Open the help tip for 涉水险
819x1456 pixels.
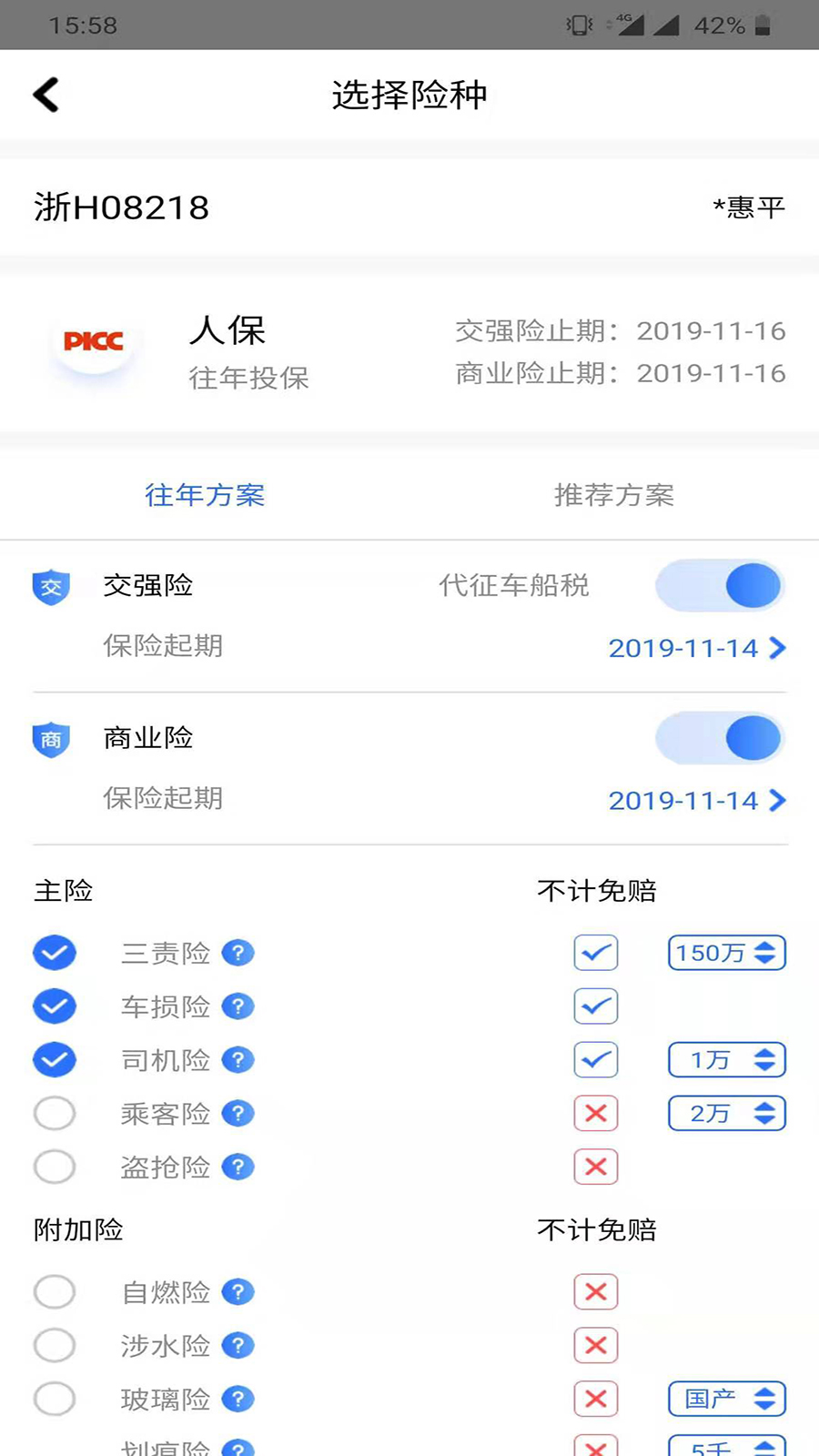tap(238, 1345)
